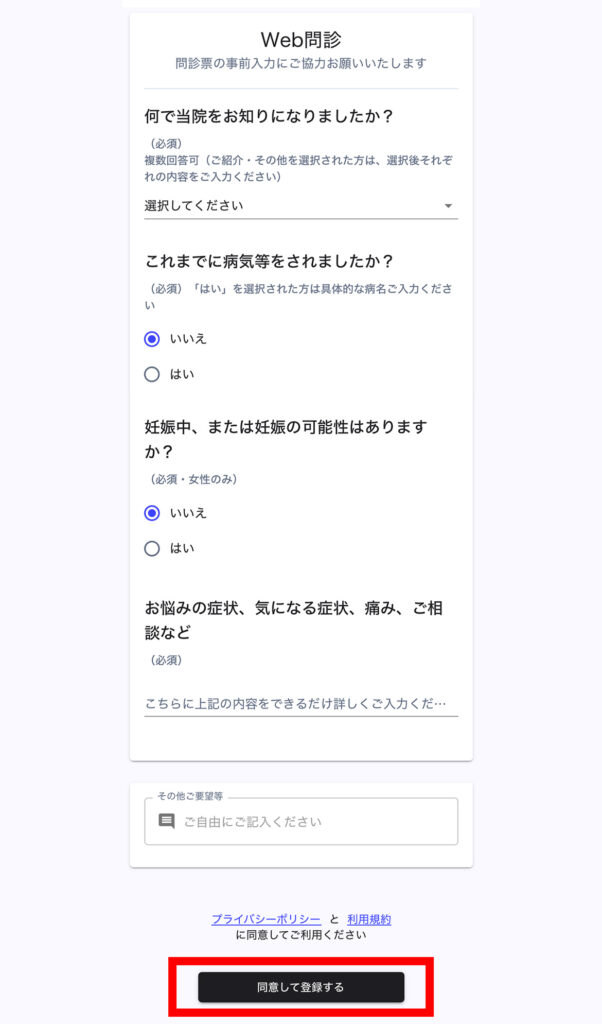The image size is (602, 1024).
Task: Select はい for past illness question
Action: tap(152, 374)
